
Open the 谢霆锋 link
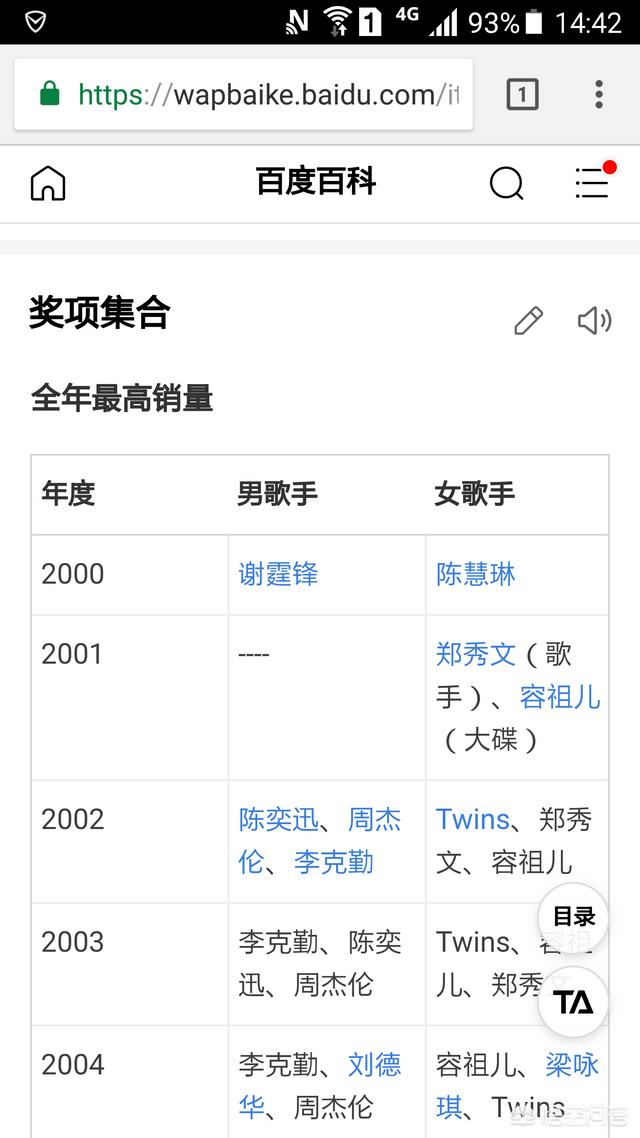pyautogui.click(x=278, y=574)
